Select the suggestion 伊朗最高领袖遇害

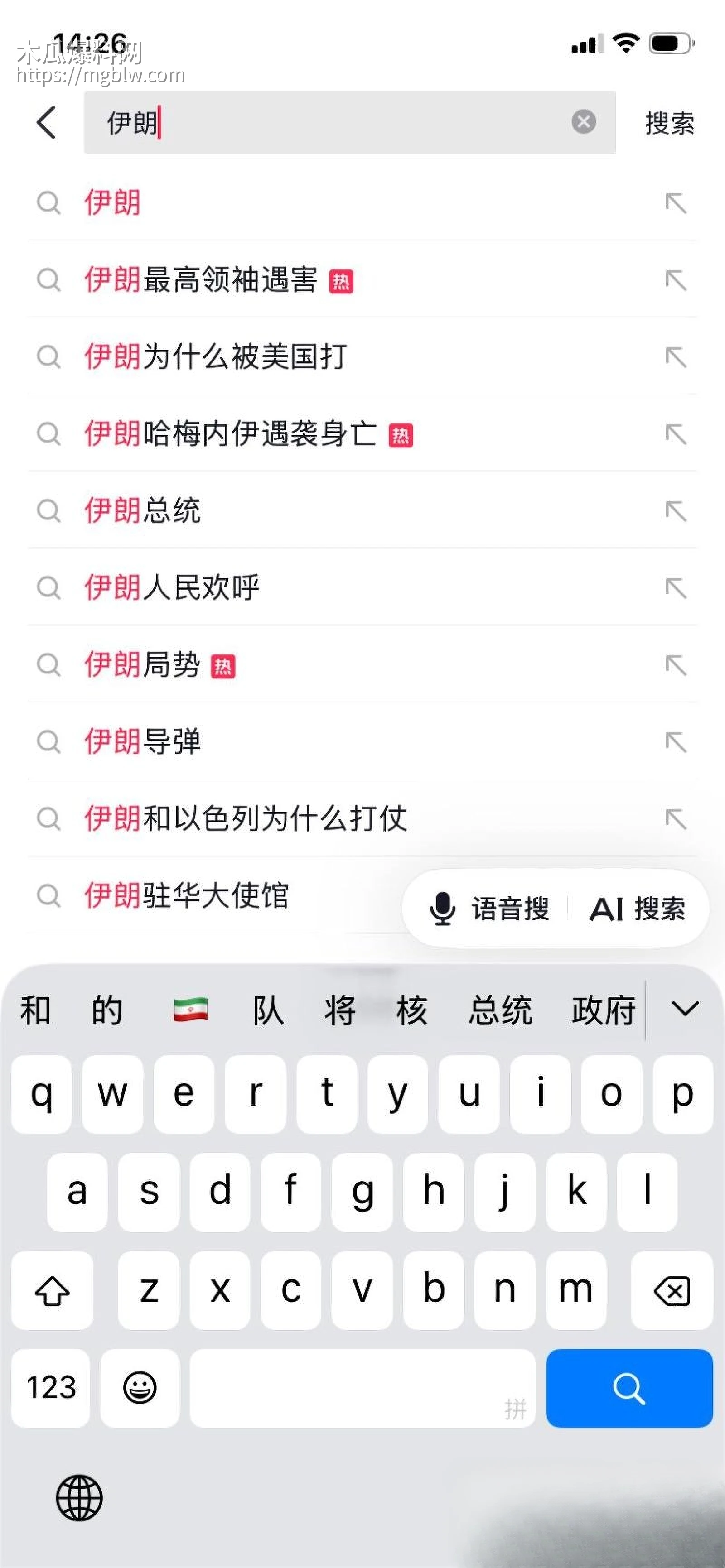tap(201, 281)
